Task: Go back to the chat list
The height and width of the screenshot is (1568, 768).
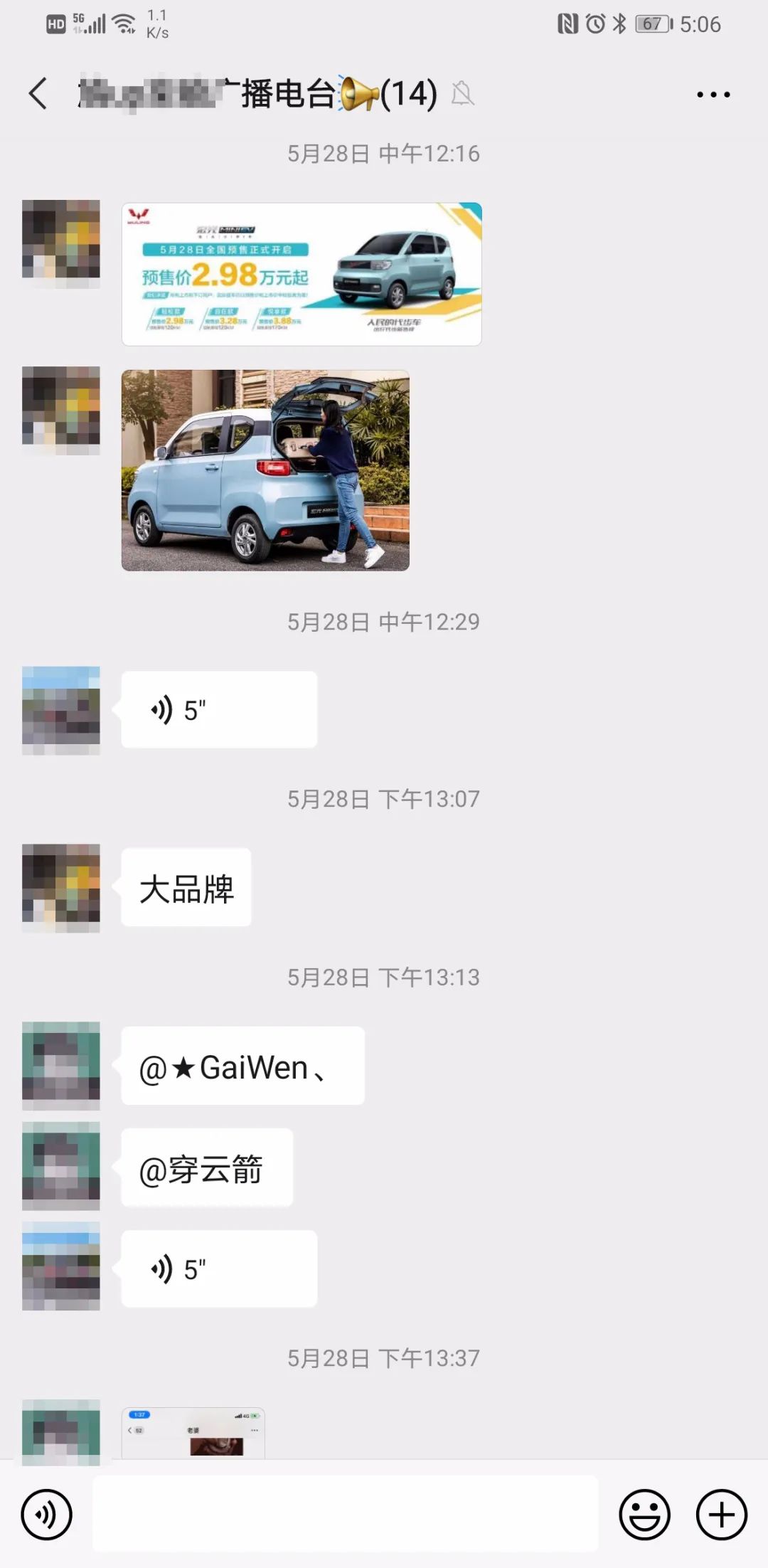Action: click(x=38, y=94)
